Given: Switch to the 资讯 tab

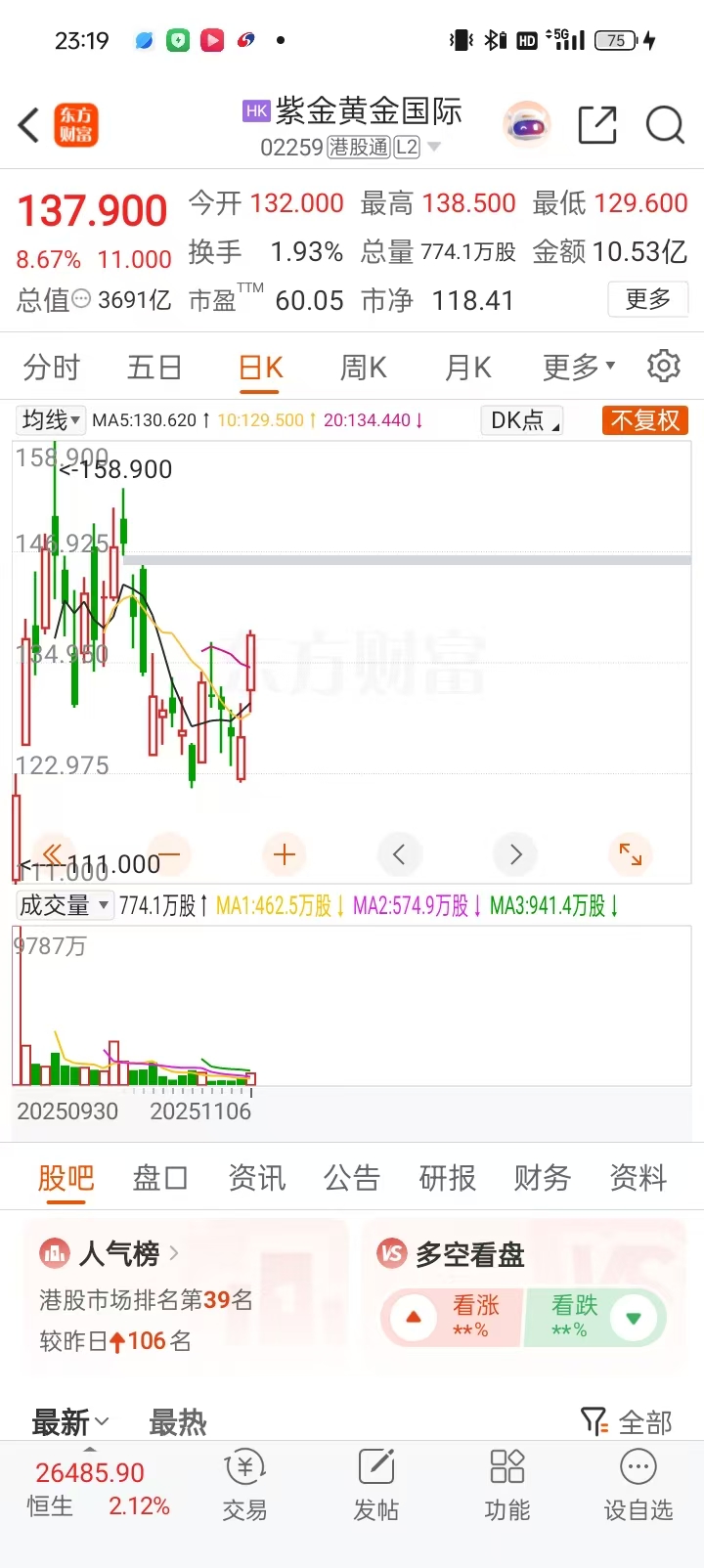Looking at the screenshot, I should pos(257,1178).
